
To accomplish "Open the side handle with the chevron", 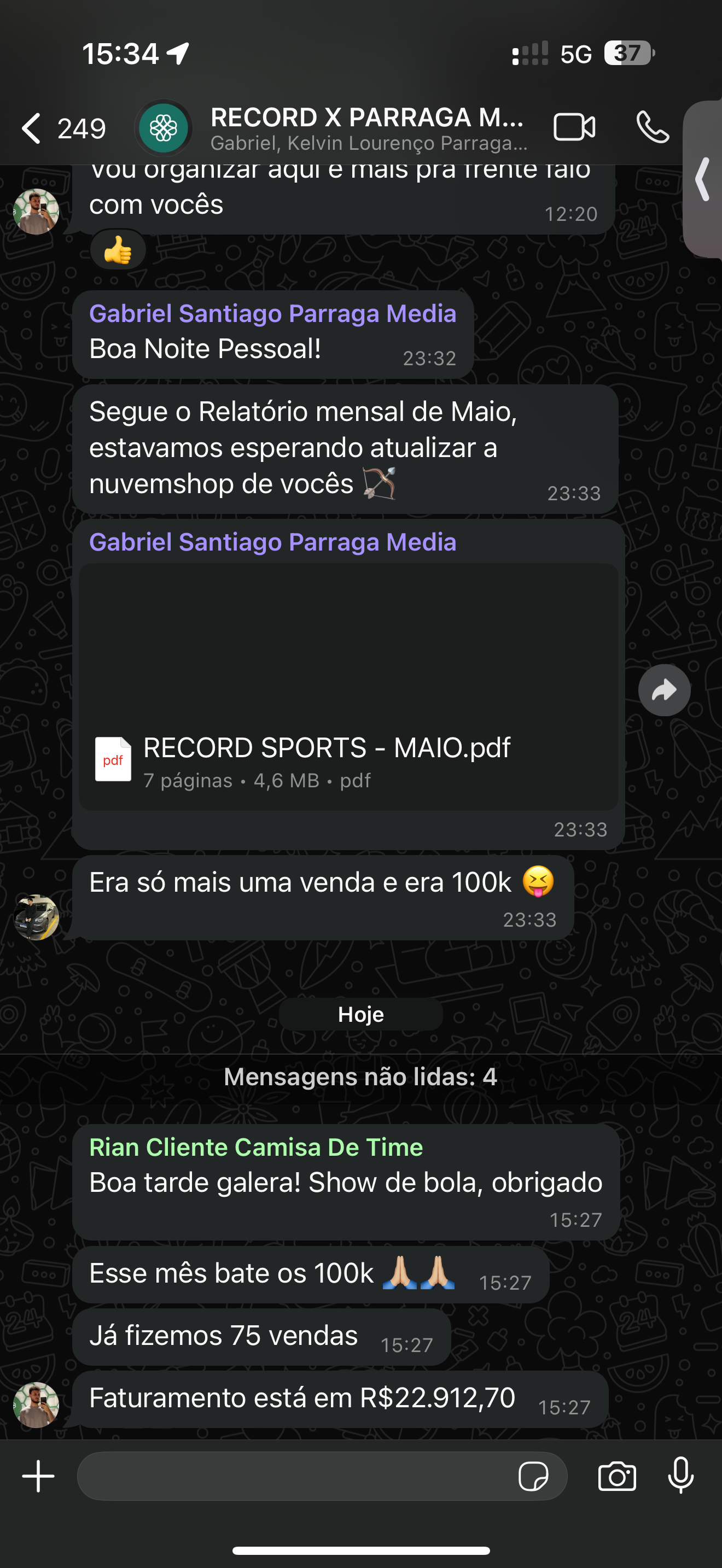I will 704,179.
